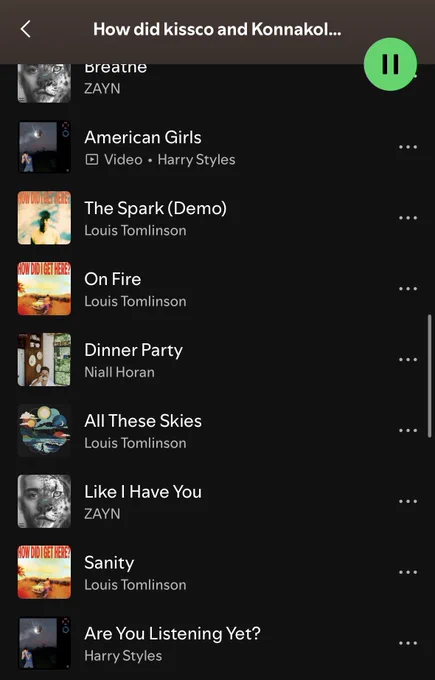
Task: Open more options for Like I Have You
Action: (x=408, y=501)
